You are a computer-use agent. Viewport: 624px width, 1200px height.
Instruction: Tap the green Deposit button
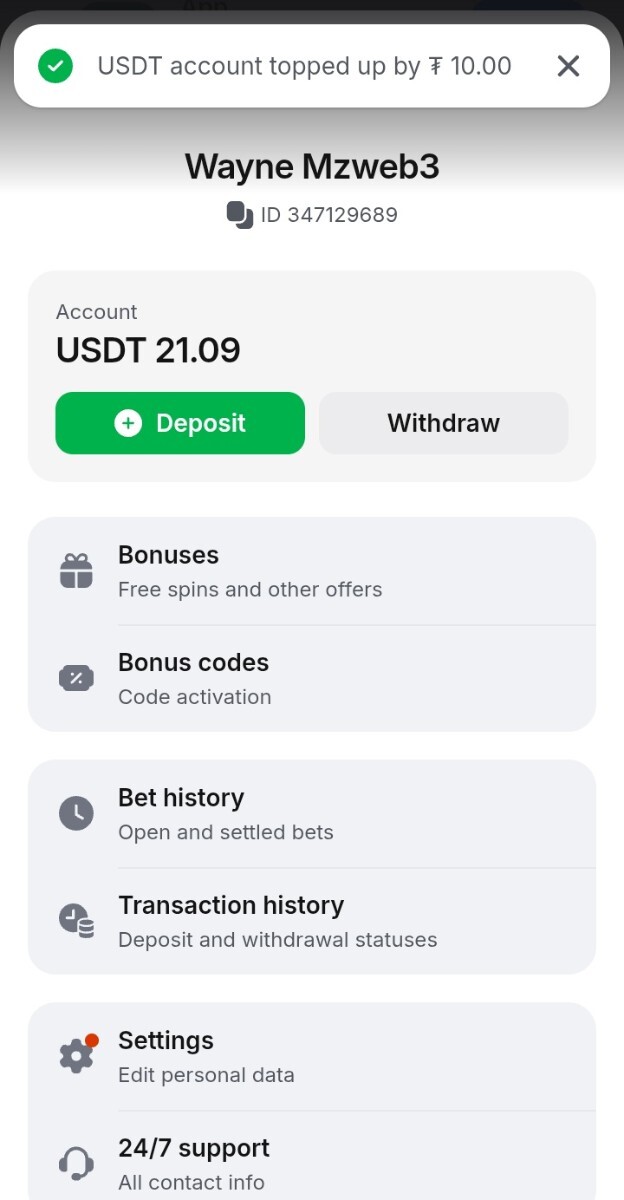click(x=180, y=423)
